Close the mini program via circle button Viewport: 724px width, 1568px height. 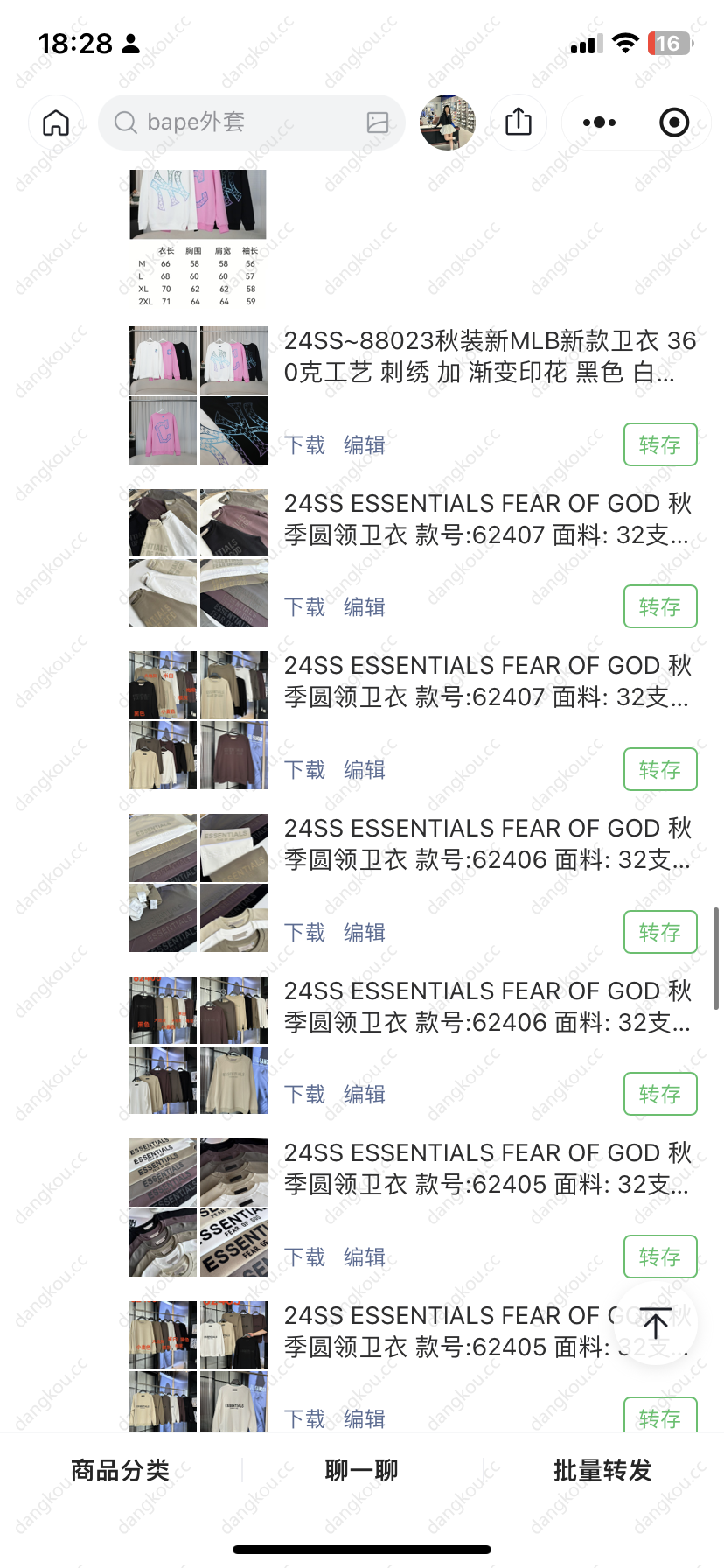pyautogui.click(x=674, y=122)
